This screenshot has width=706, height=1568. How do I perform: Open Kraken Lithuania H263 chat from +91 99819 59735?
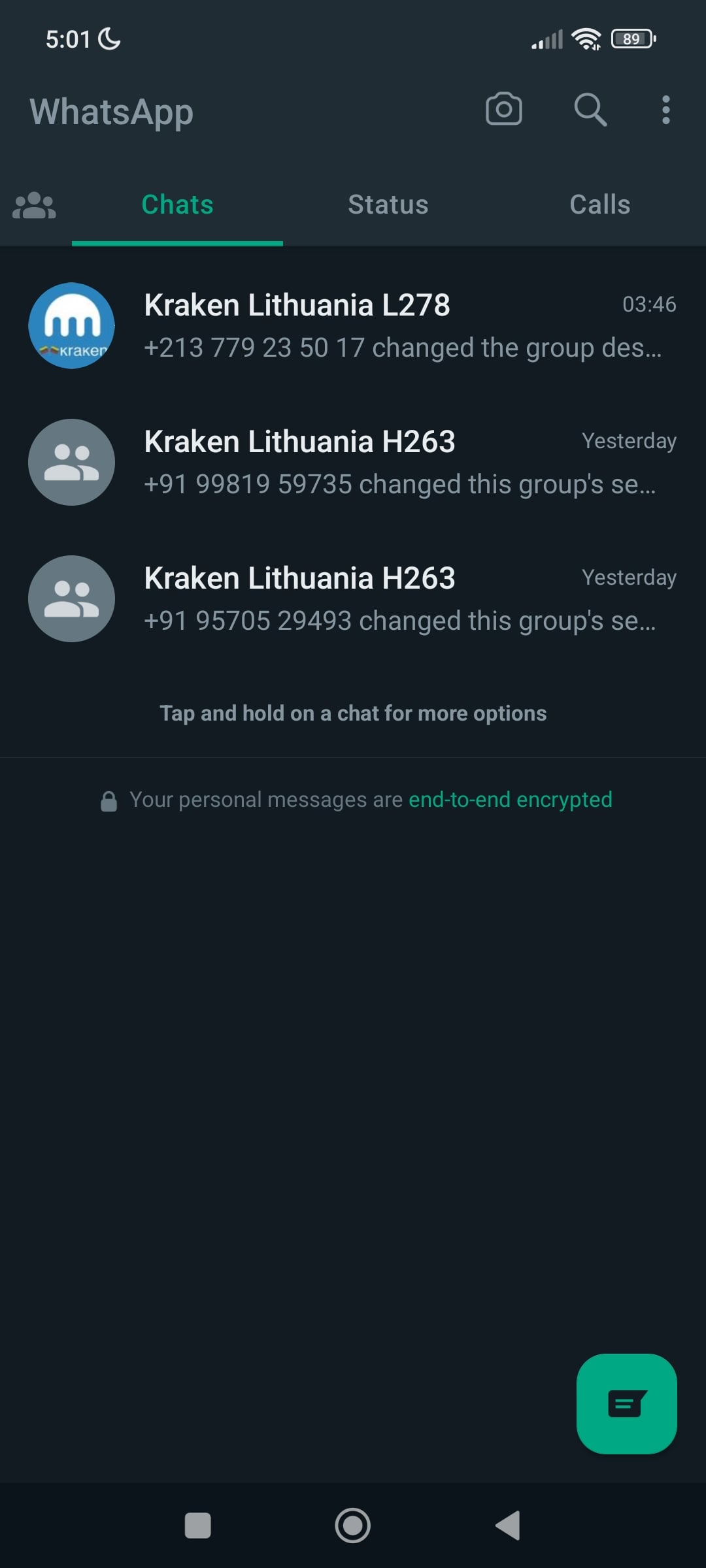tap(392, 462)
